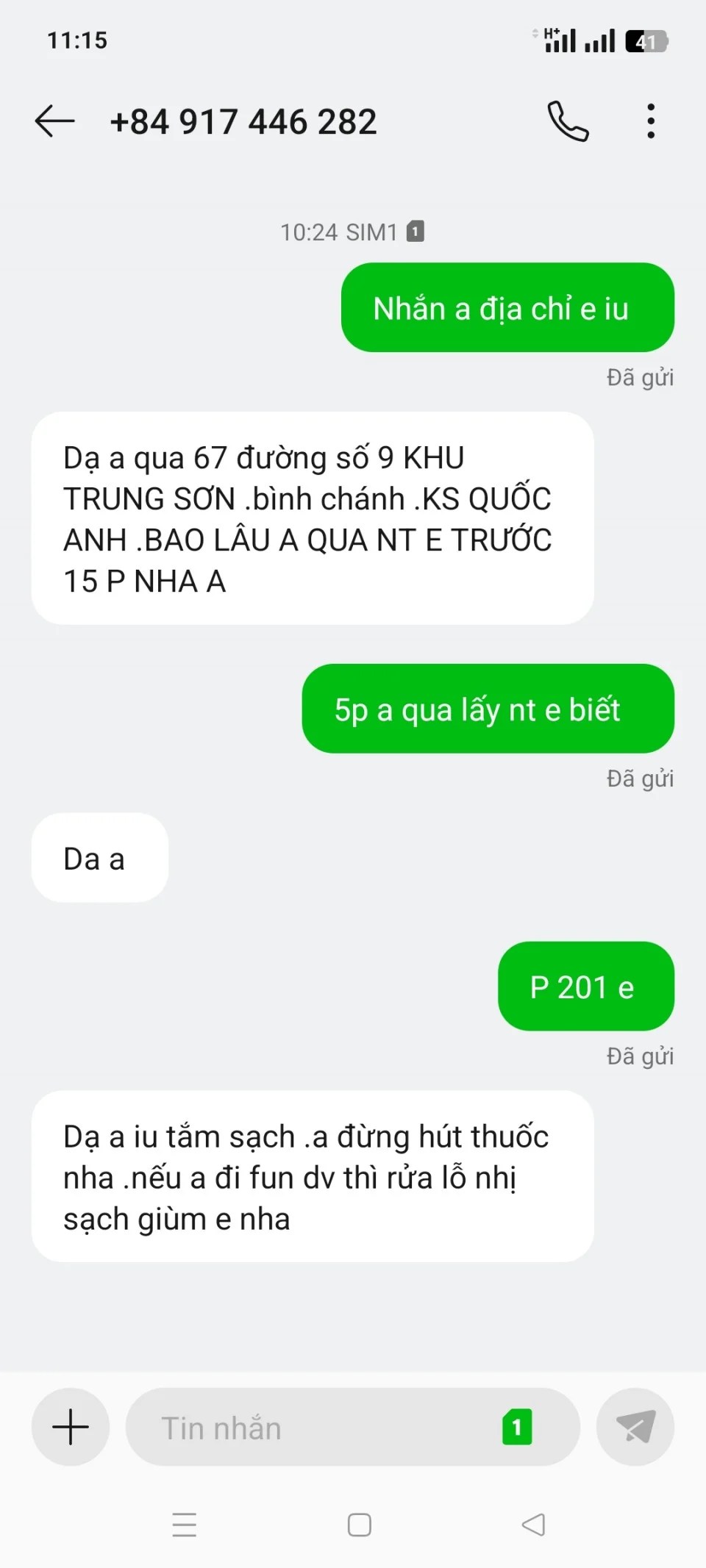Open the three-dot overflow menu
Image resolution: width=706 pixels, height=1568 pixels.
coord(651,121)
